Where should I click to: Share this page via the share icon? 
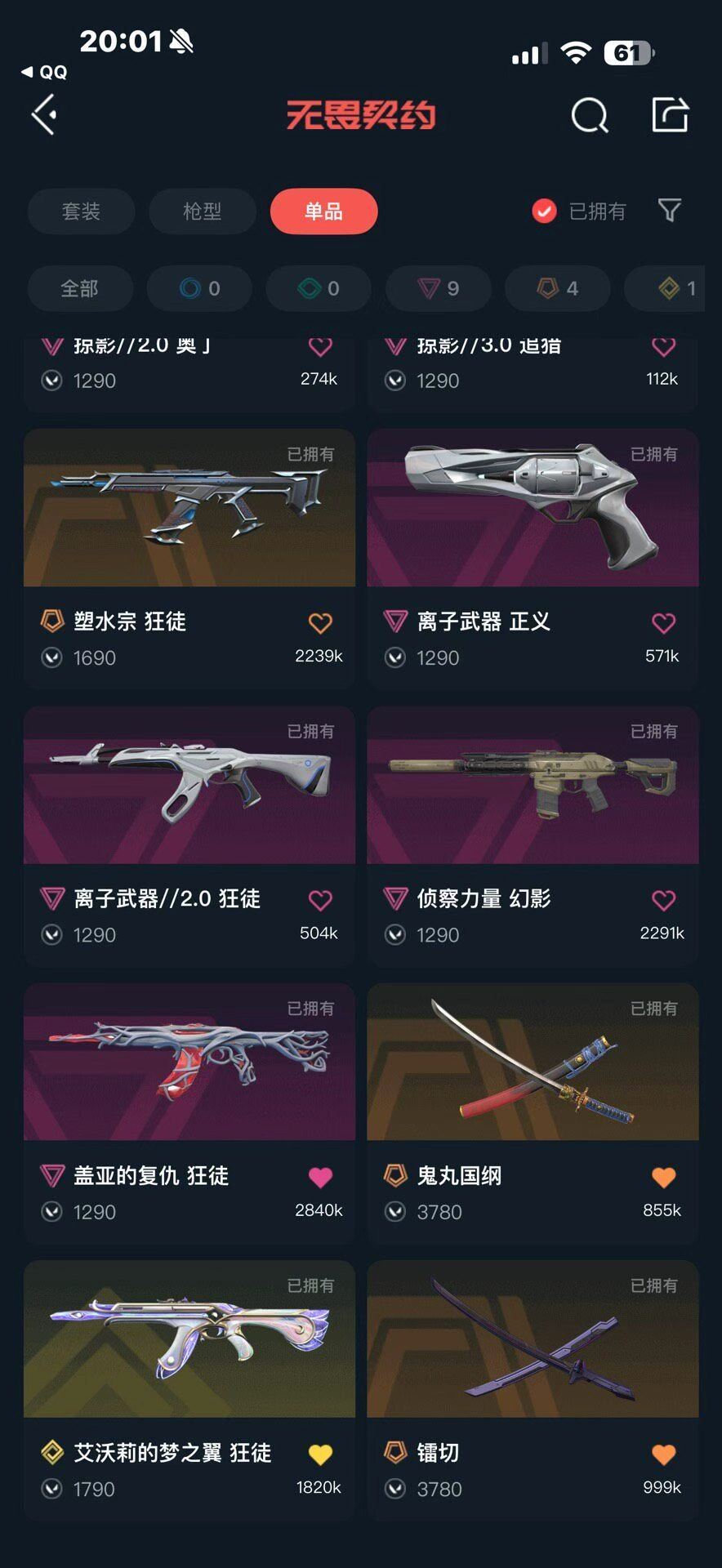point(670,114)
